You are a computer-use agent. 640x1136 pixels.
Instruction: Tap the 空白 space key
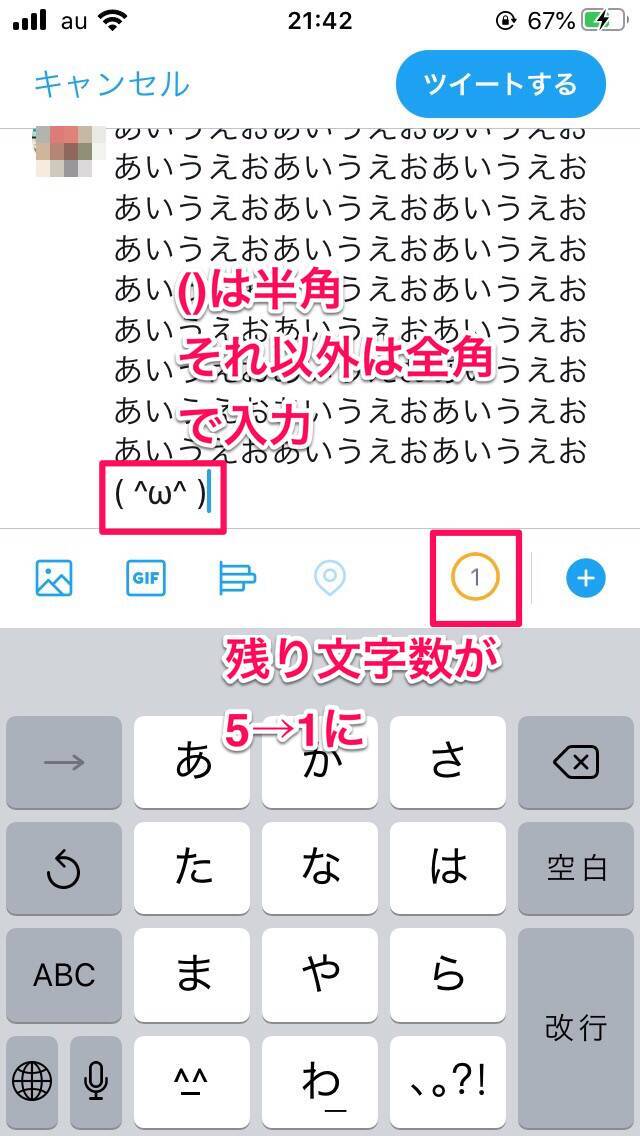pos(575,868)
